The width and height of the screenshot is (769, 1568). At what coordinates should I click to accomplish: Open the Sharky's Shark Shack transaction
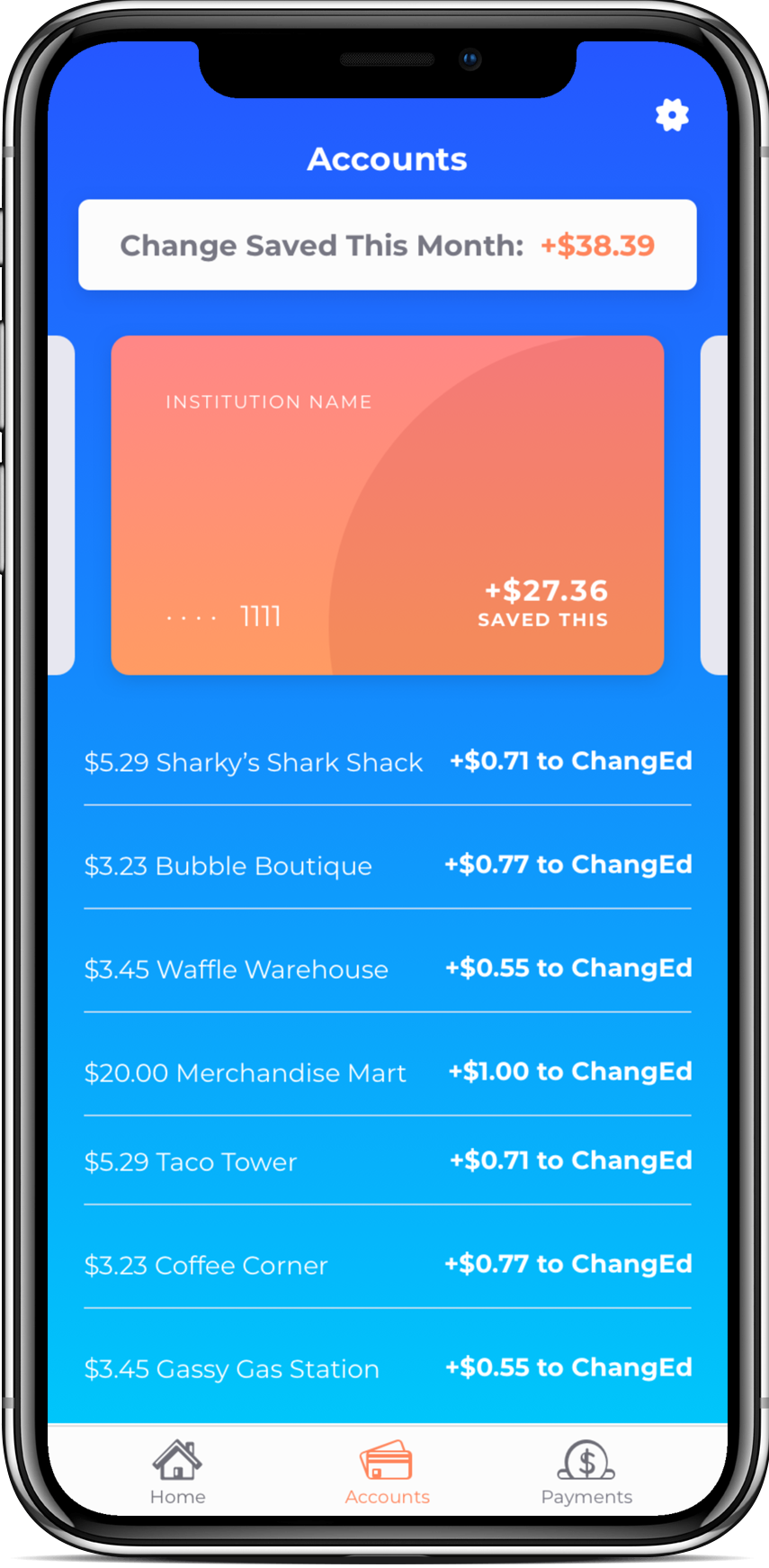pos(388,762)
